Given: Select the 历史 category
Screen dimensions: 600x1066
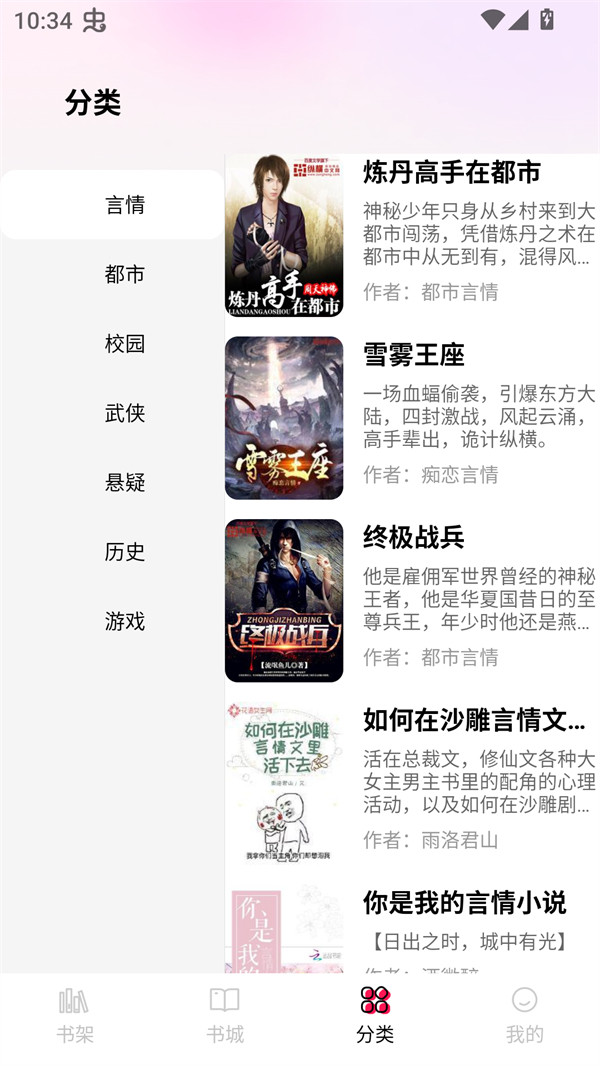Looking at the screenshot, I should click(124, 552).
